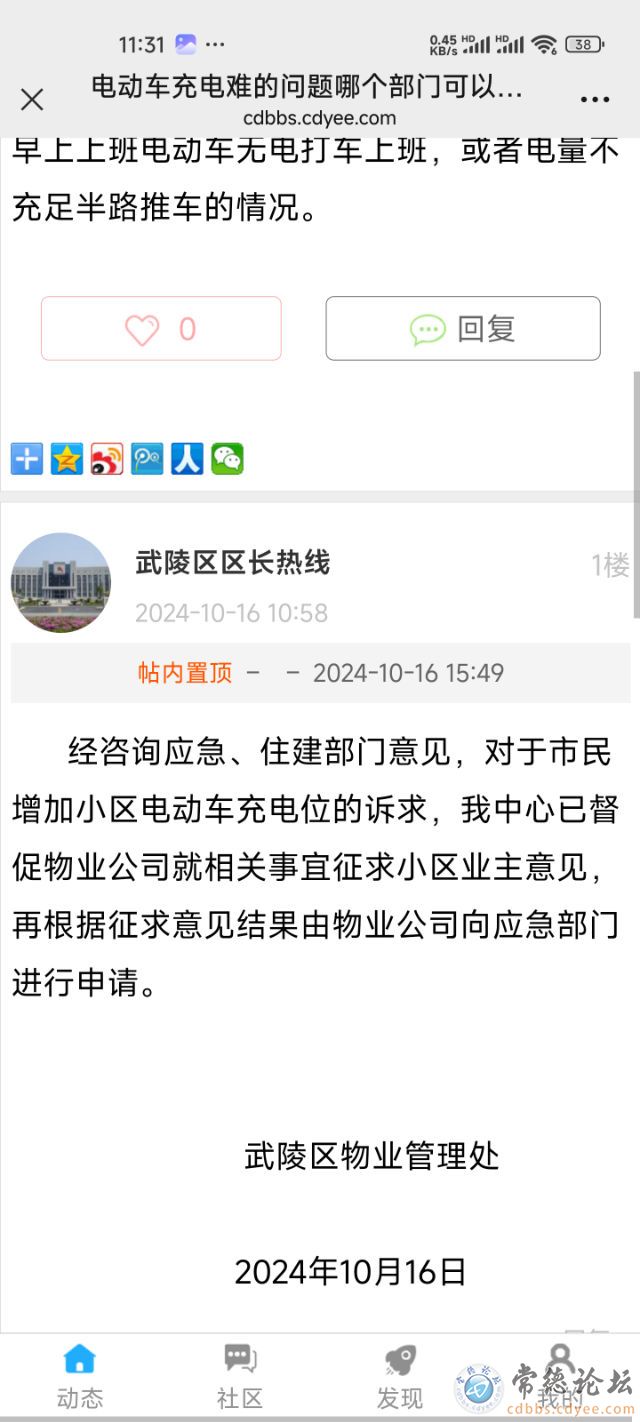The height and width of the screenshot is (1422, 640).
Task: Switch to the 动态 tab
Action: tap(79, 1375)
